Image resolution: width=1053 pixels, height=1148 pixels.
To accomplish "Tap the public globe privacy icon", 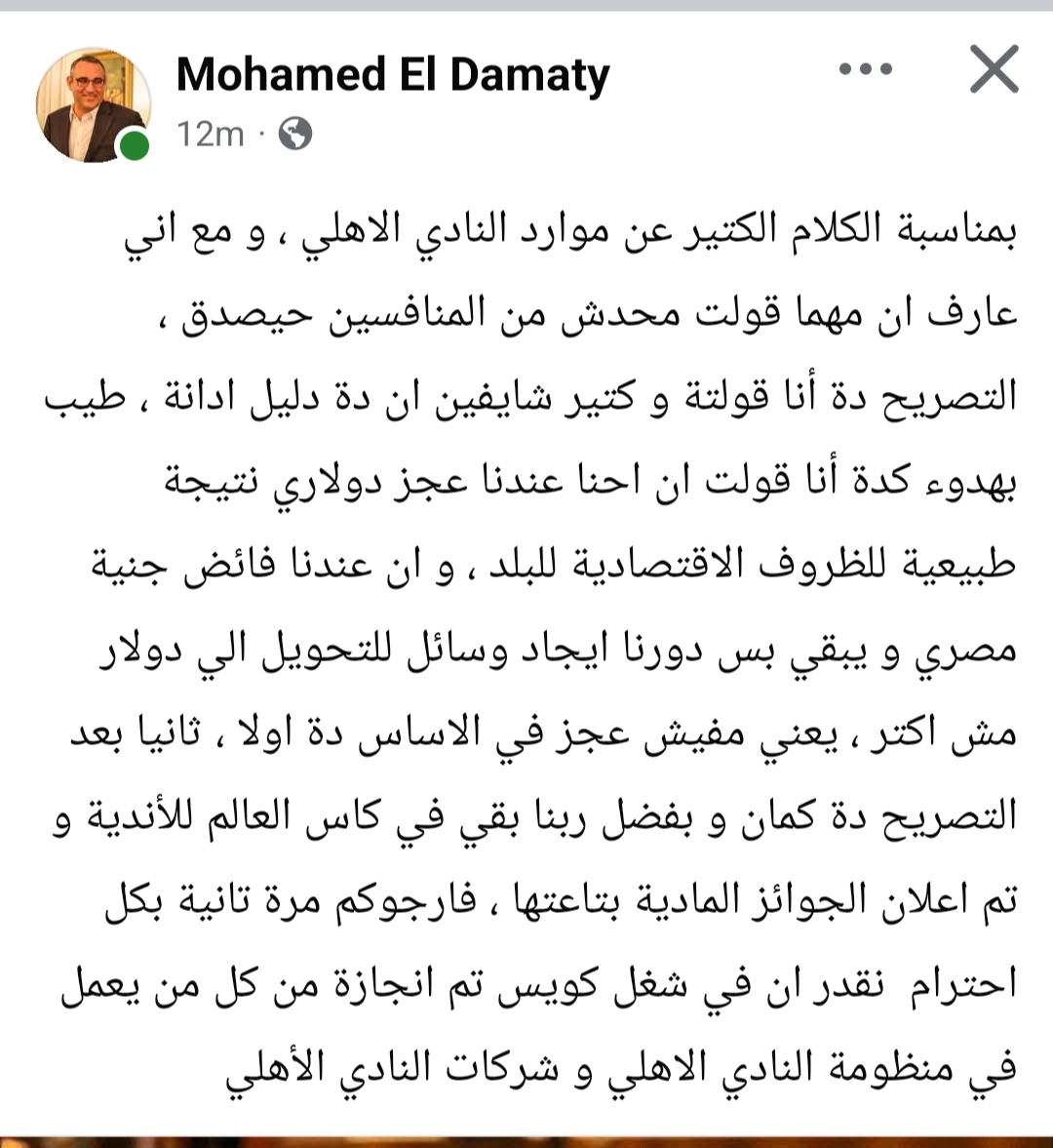I will click(x=294, y=133).
